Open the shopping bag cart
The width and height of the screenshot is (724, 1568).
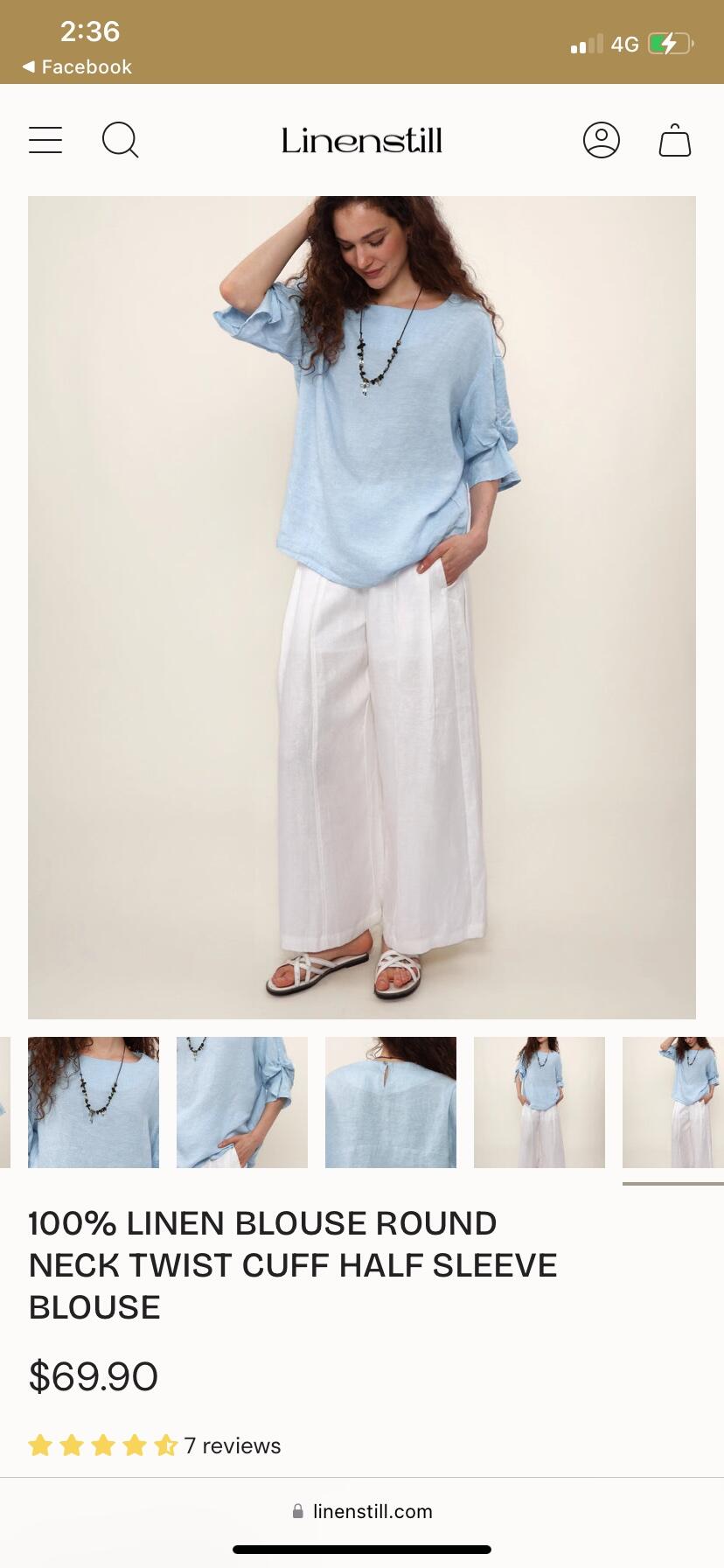pos(675,140)
